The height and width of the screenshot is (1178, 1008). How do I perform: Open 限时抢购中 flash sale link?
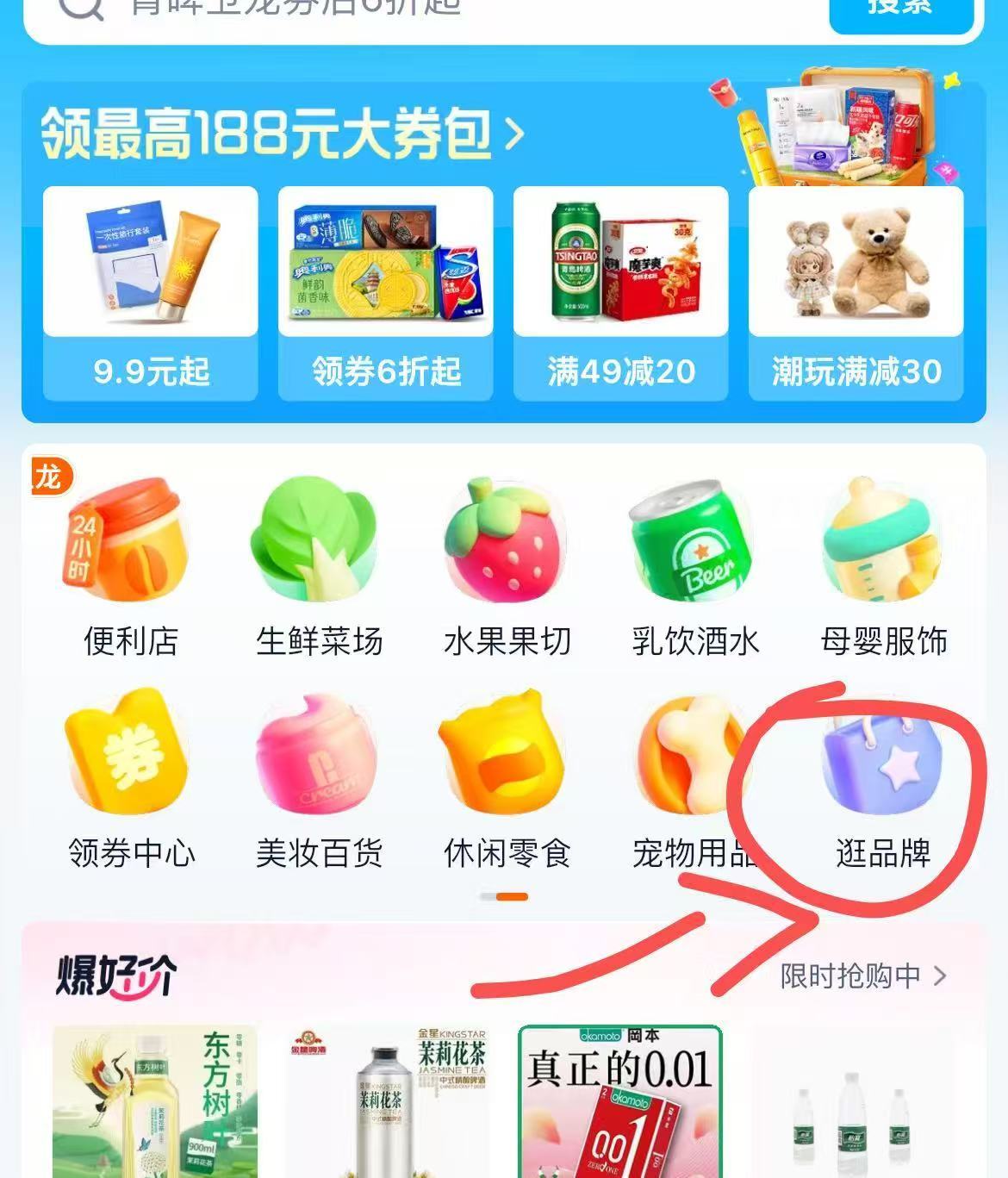click(862, 976)
